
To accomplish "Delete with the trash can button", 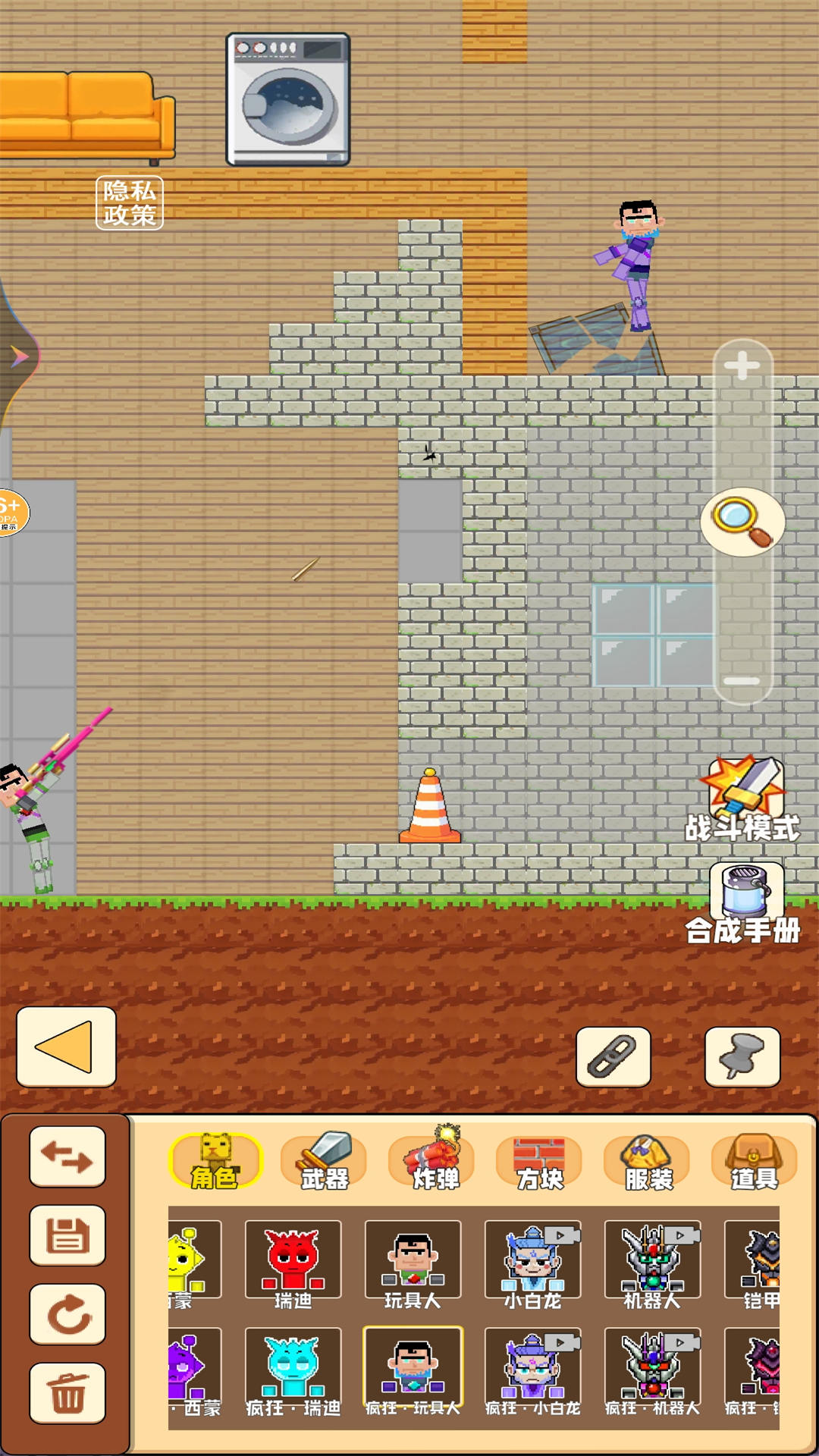I will coord(67,1393).
